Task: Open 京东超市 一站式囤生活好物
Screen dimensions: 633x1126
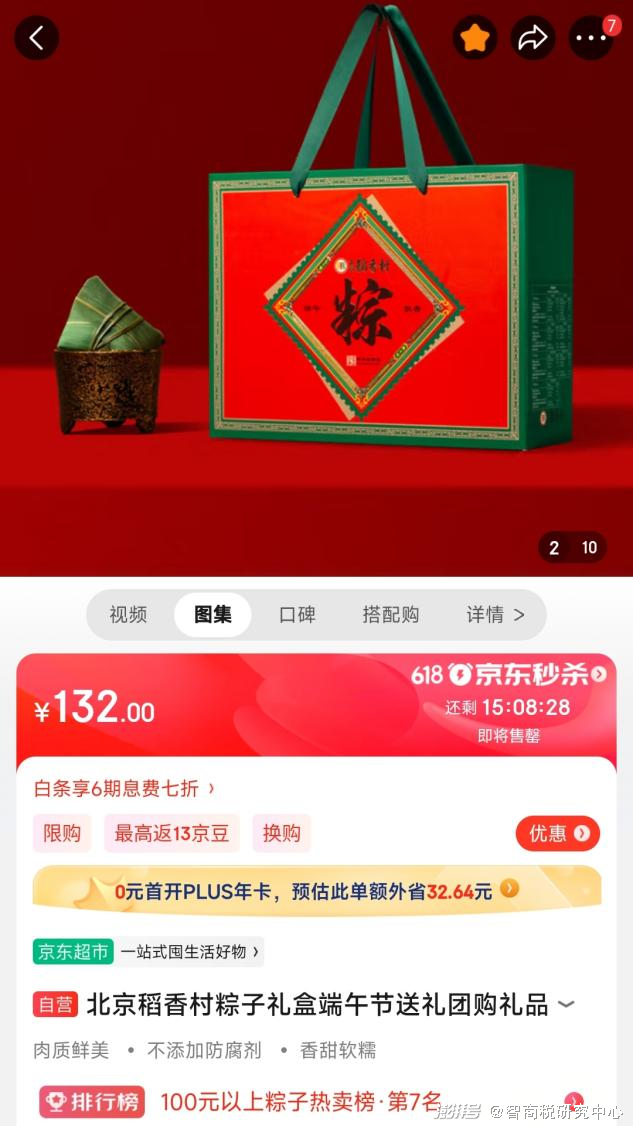Action: pos(148,951)
